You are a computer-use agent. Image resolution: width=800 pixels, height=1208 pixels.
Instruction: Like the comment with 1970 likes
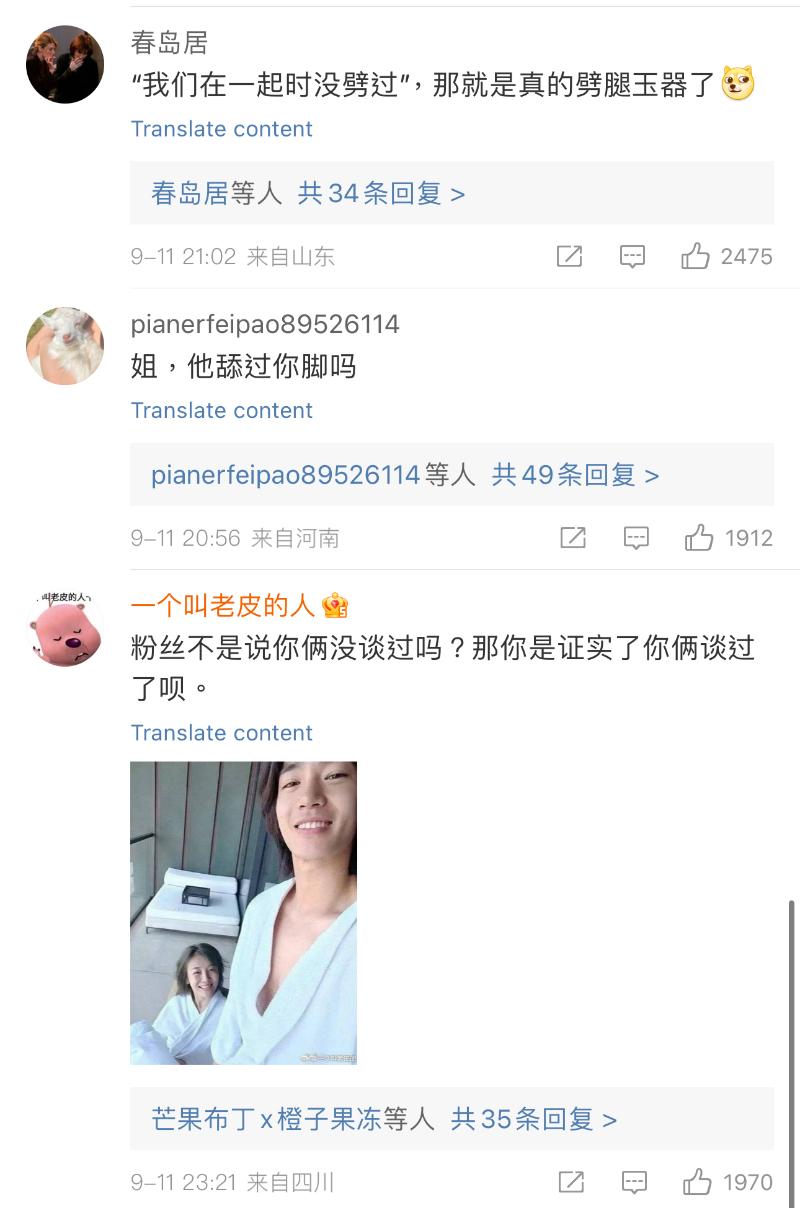pyautogui.click(x=697, y=1183)
